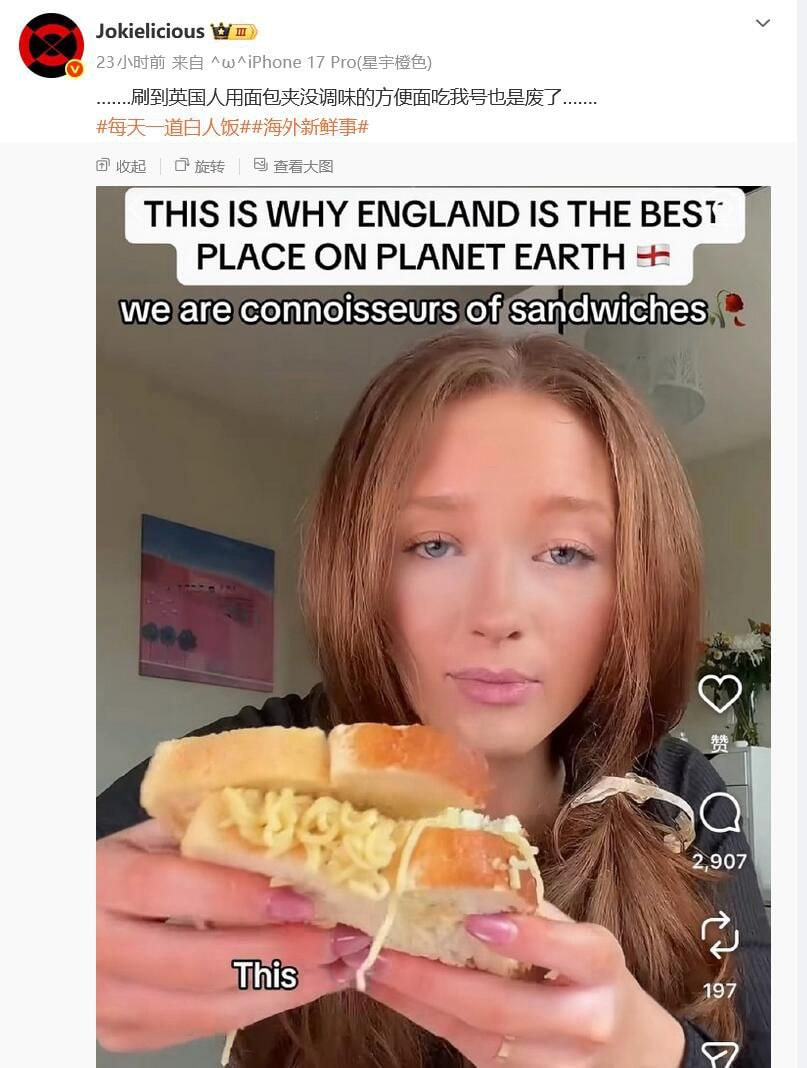Open Jokielicious's profile avatar

[51, 46]
